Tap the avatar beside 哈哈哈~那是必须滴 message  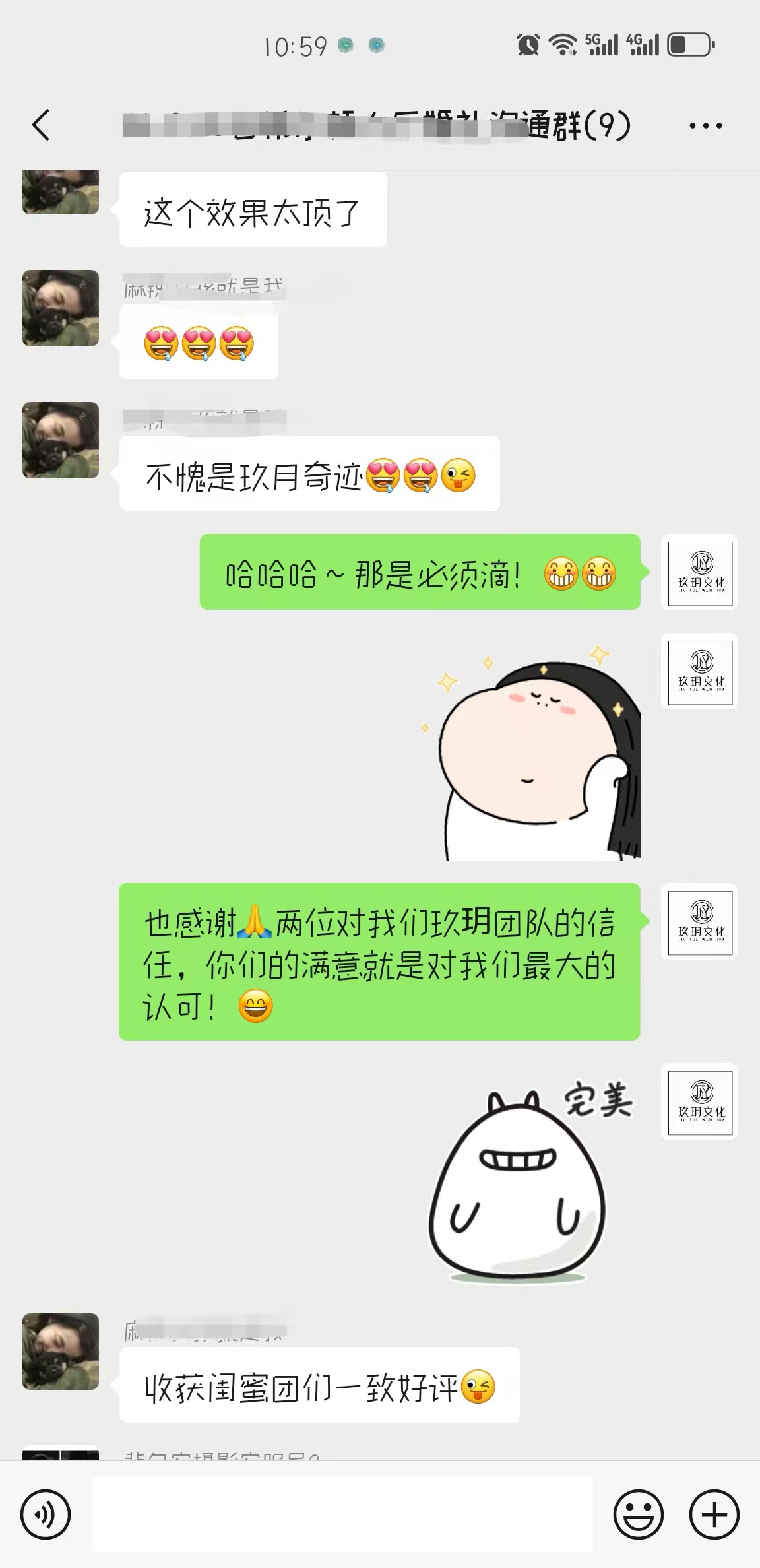tap(699, 572)
